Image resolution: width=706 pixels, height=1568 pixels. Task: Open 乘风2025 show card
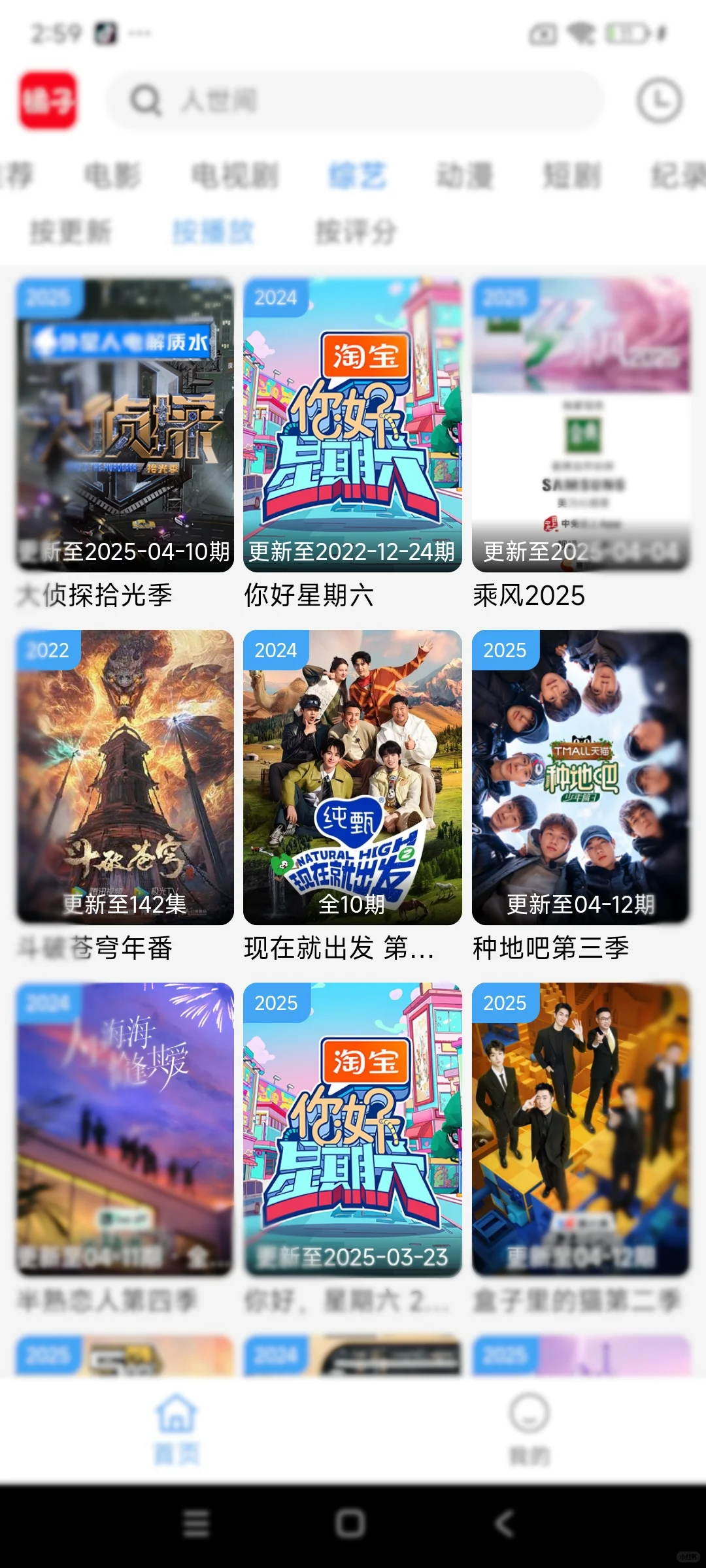(x=580, y=425)
